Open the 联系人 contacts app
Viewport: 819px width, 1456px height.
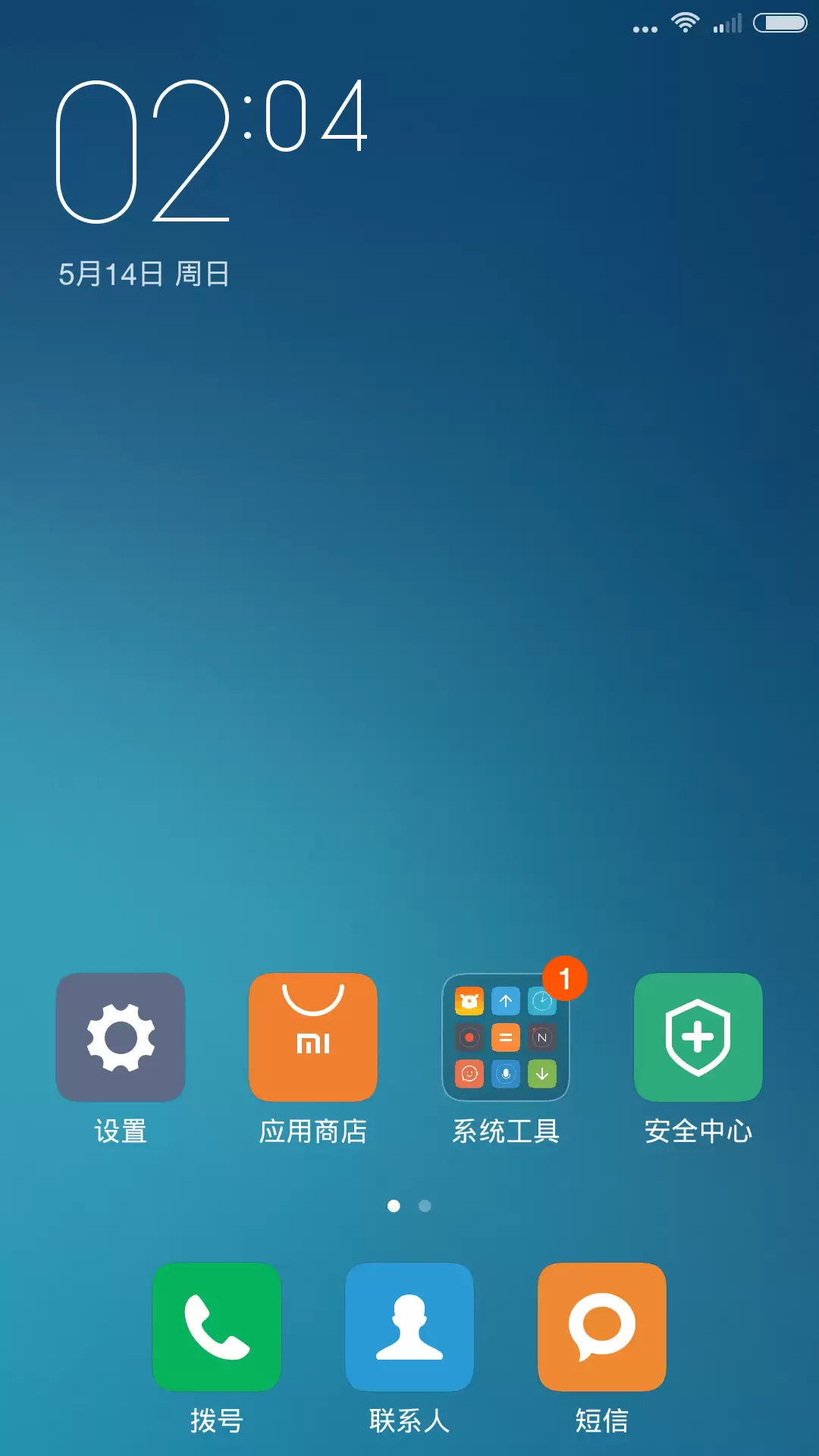[x=409, y=1327]
